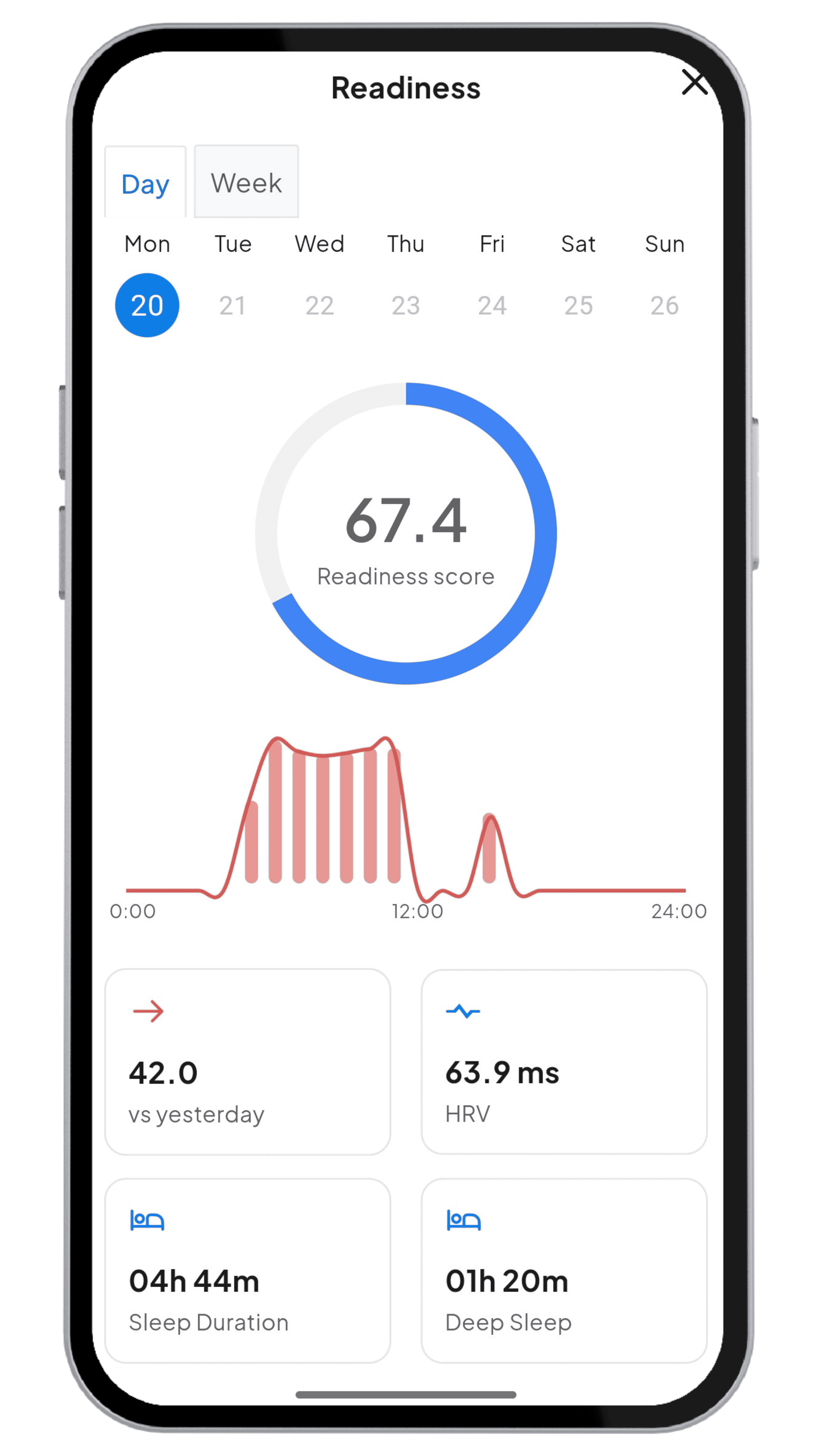Select Friday the 24th
Screen dimensions: 819x1456
(492, 305)
